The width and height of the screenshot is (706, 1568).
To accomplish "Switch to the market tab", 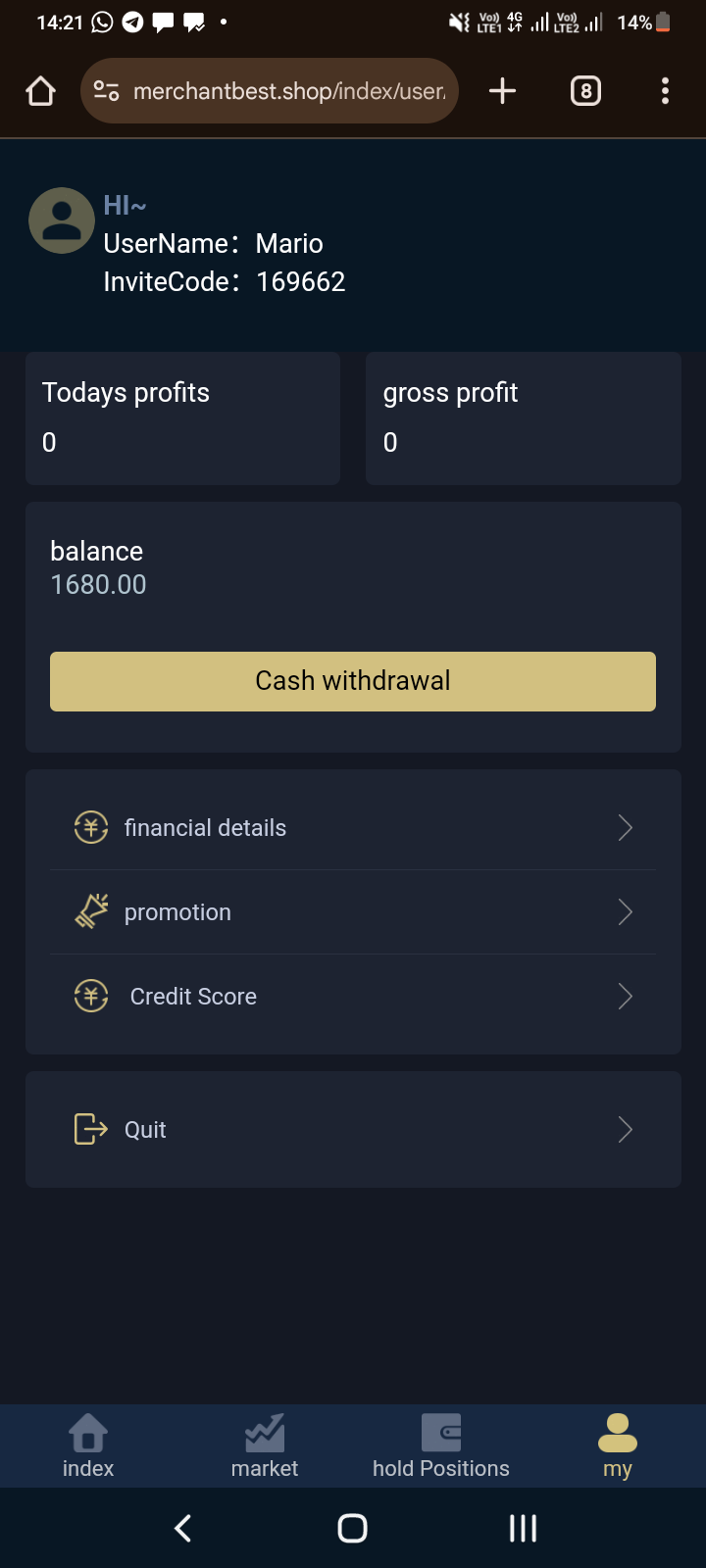I will [x=265, y=1445].
